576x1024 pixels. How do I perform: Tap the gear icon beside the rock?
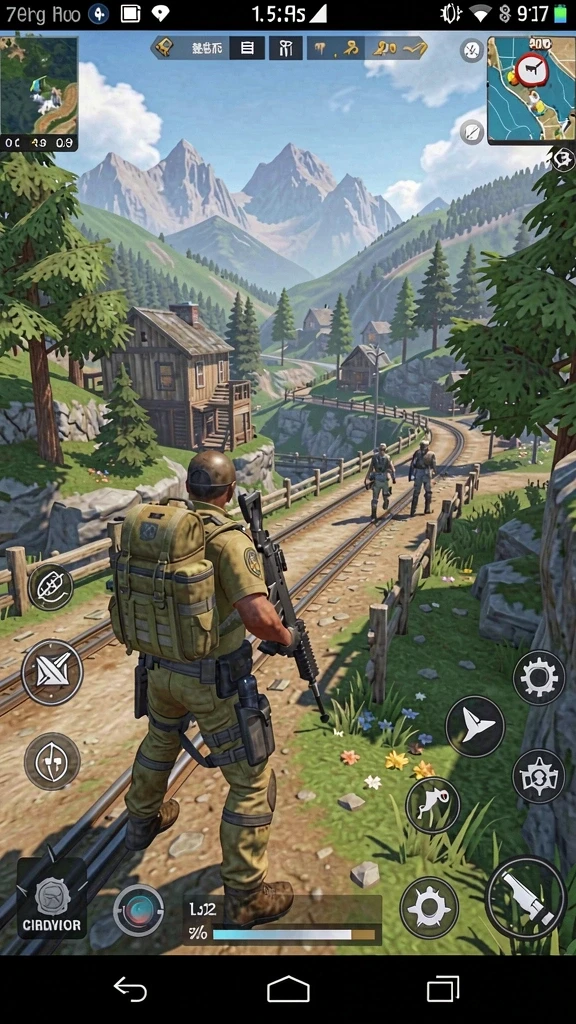point(539,677)
